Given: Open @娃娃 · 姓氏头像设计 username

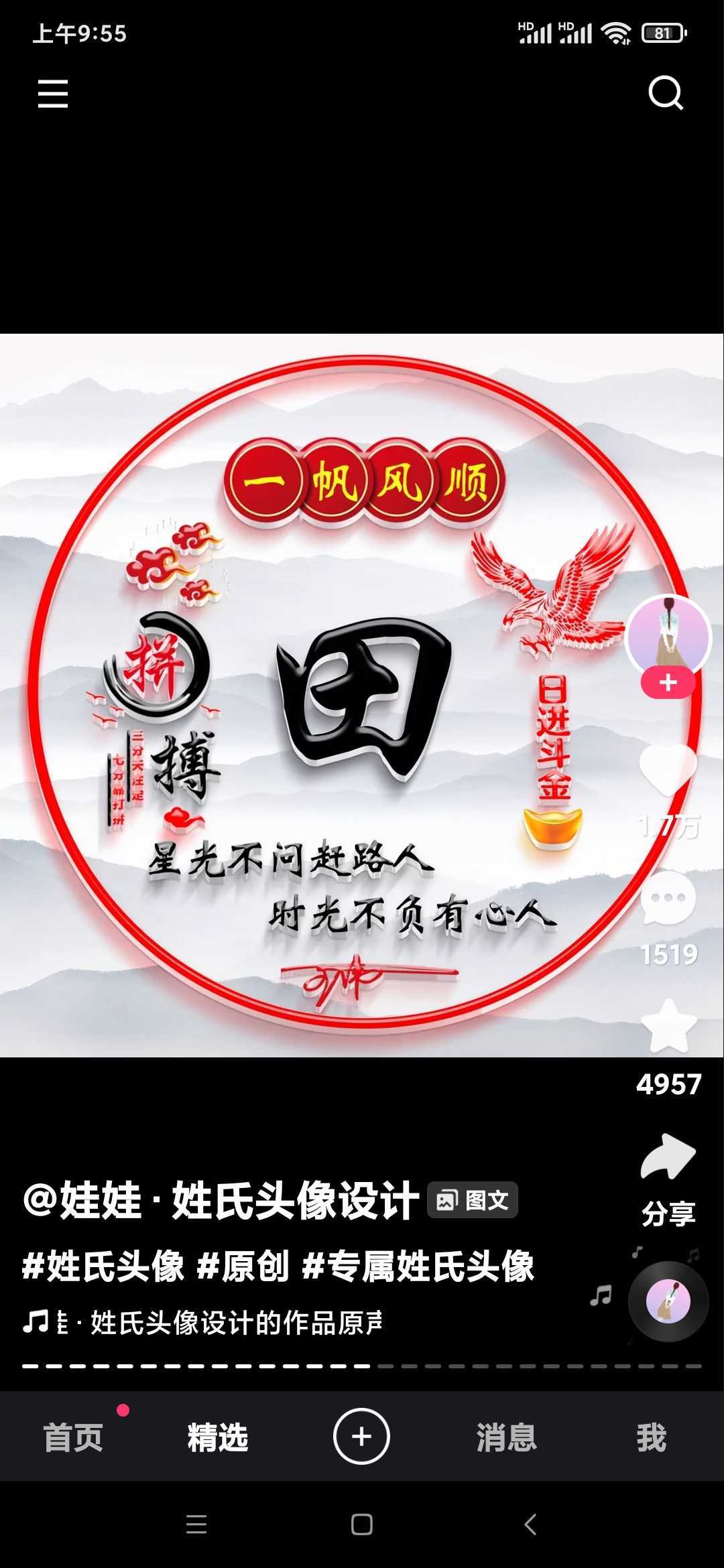Looking at the screenshot, I should click(221, 1201).
